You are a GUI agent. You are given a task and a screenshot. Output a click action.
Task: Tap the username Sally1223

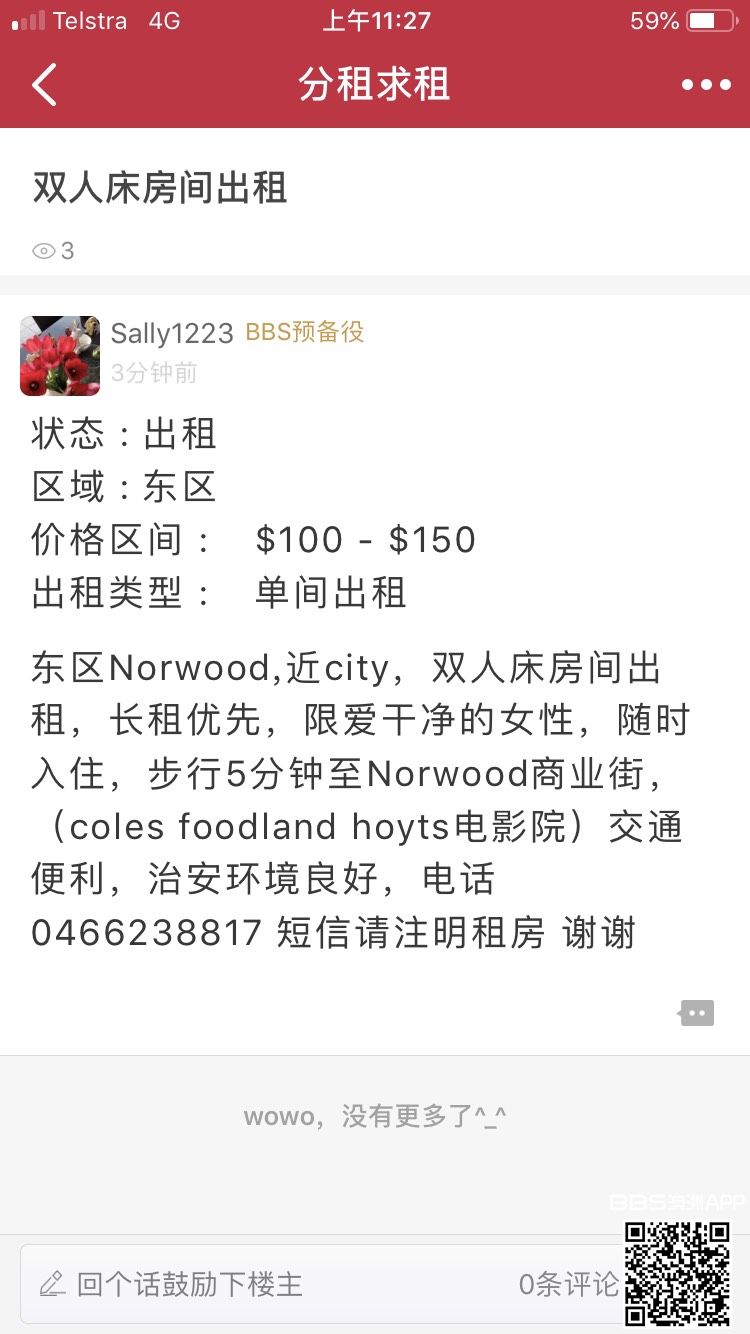click(x=172, y=333)
